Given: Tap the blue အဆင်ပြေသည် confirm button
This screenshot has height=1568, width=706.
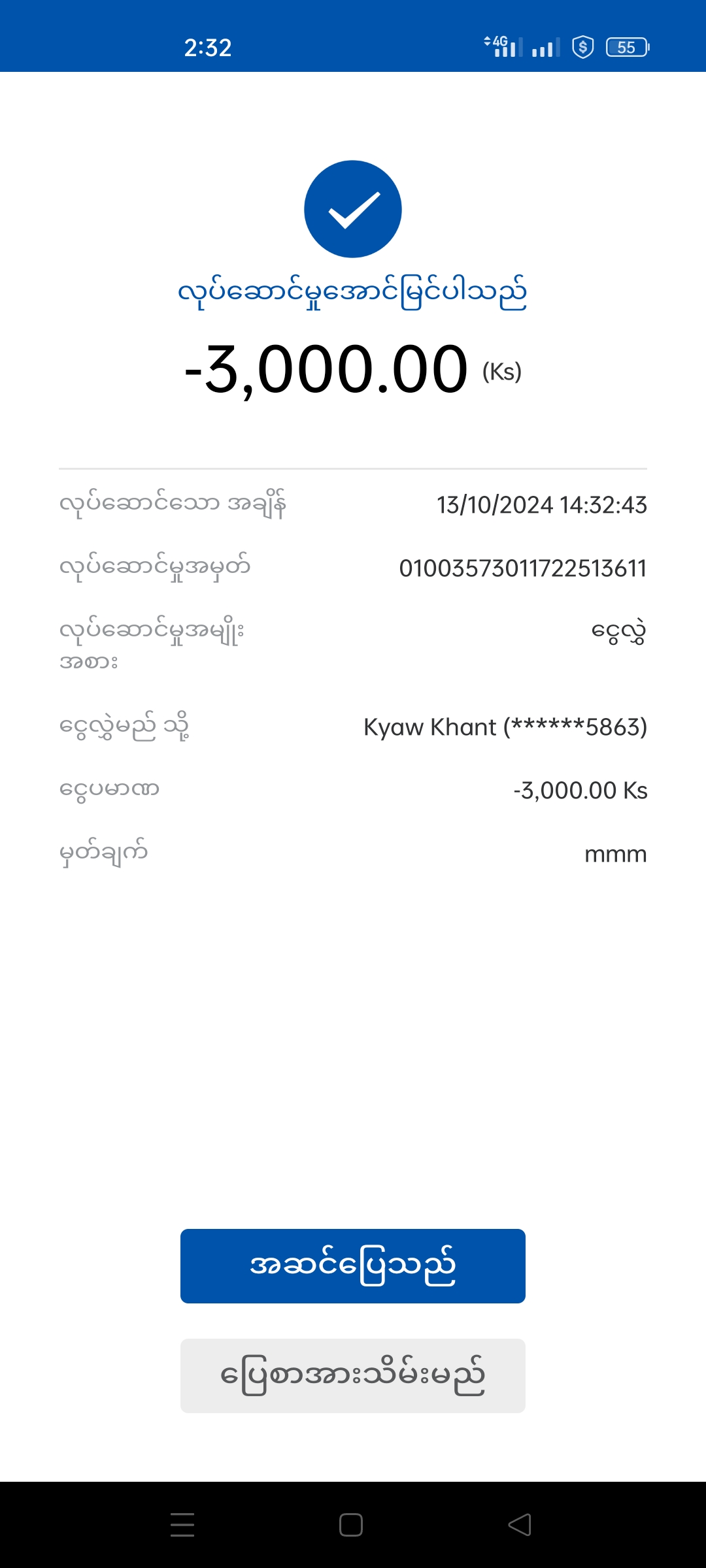Looking at the screenshot, I should point(353,1266).
